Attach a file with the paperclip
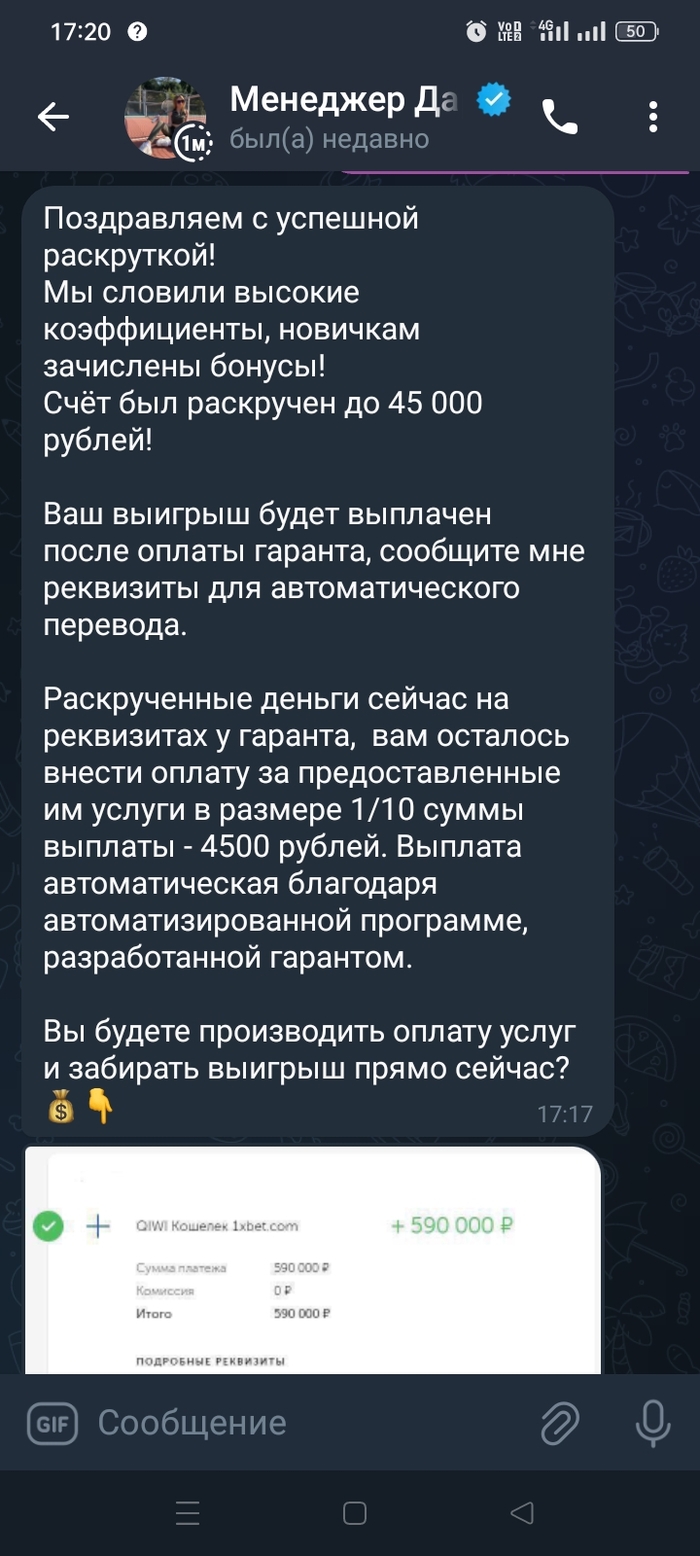 click(560, 1423)
